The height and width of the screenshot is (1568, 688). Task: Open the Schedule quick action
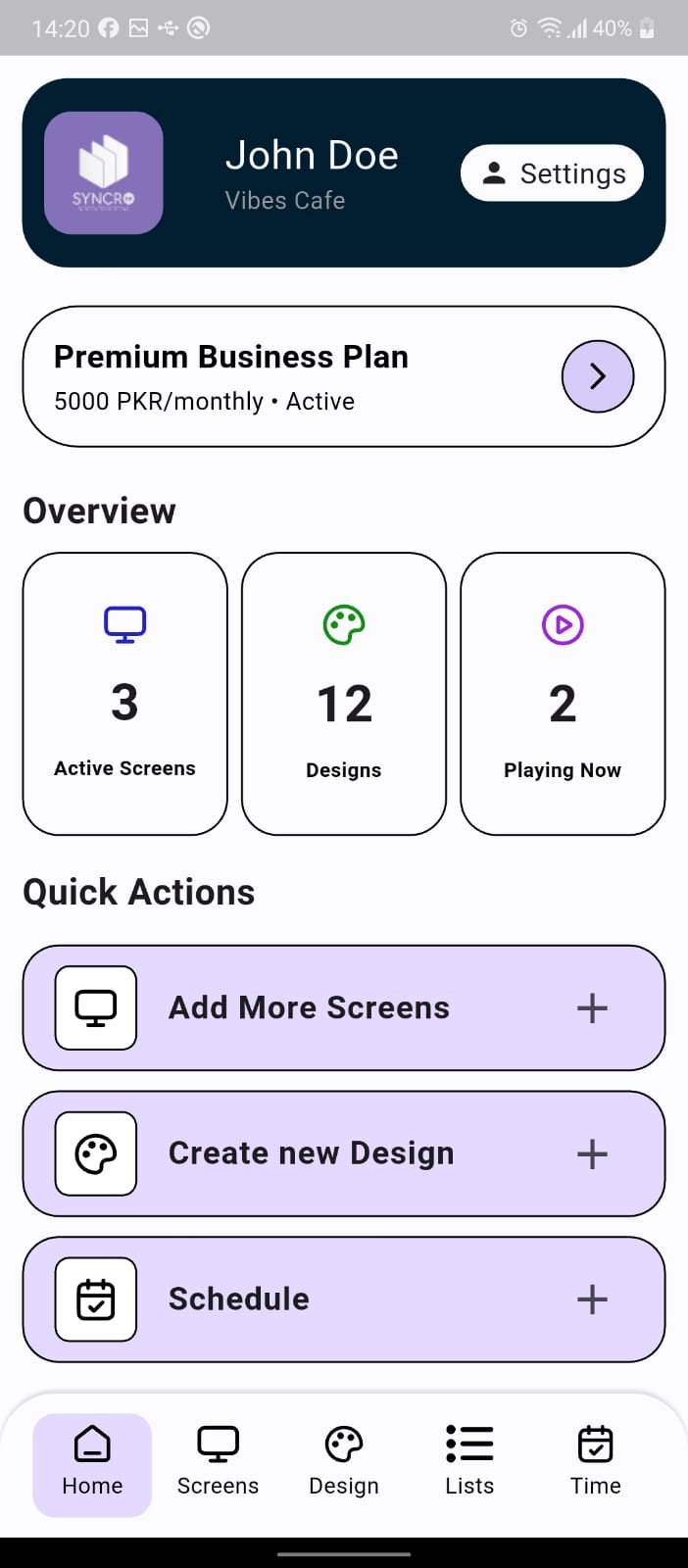[x=344, y=1299]
